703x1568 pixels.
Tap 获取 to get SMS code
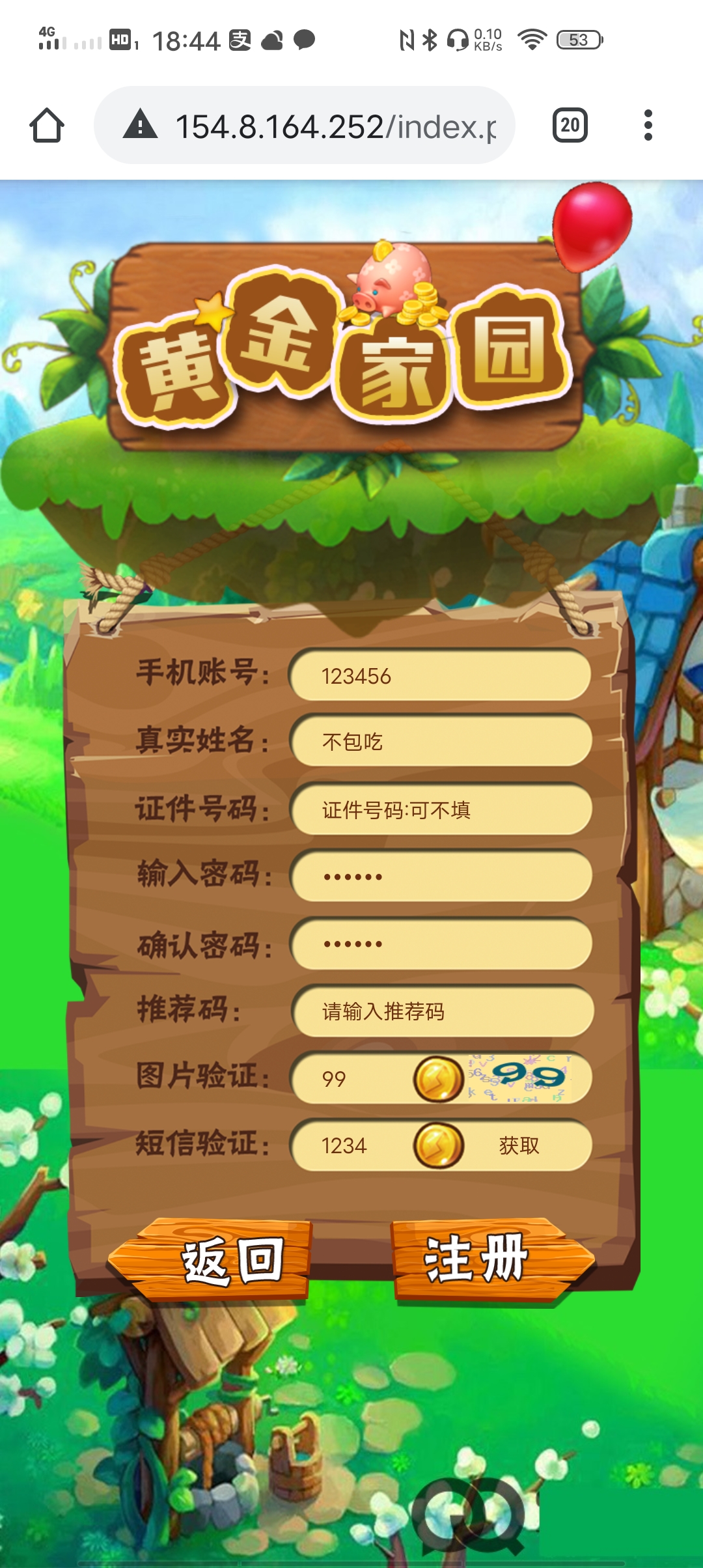pyautogui.click(x=519, y=1145)
